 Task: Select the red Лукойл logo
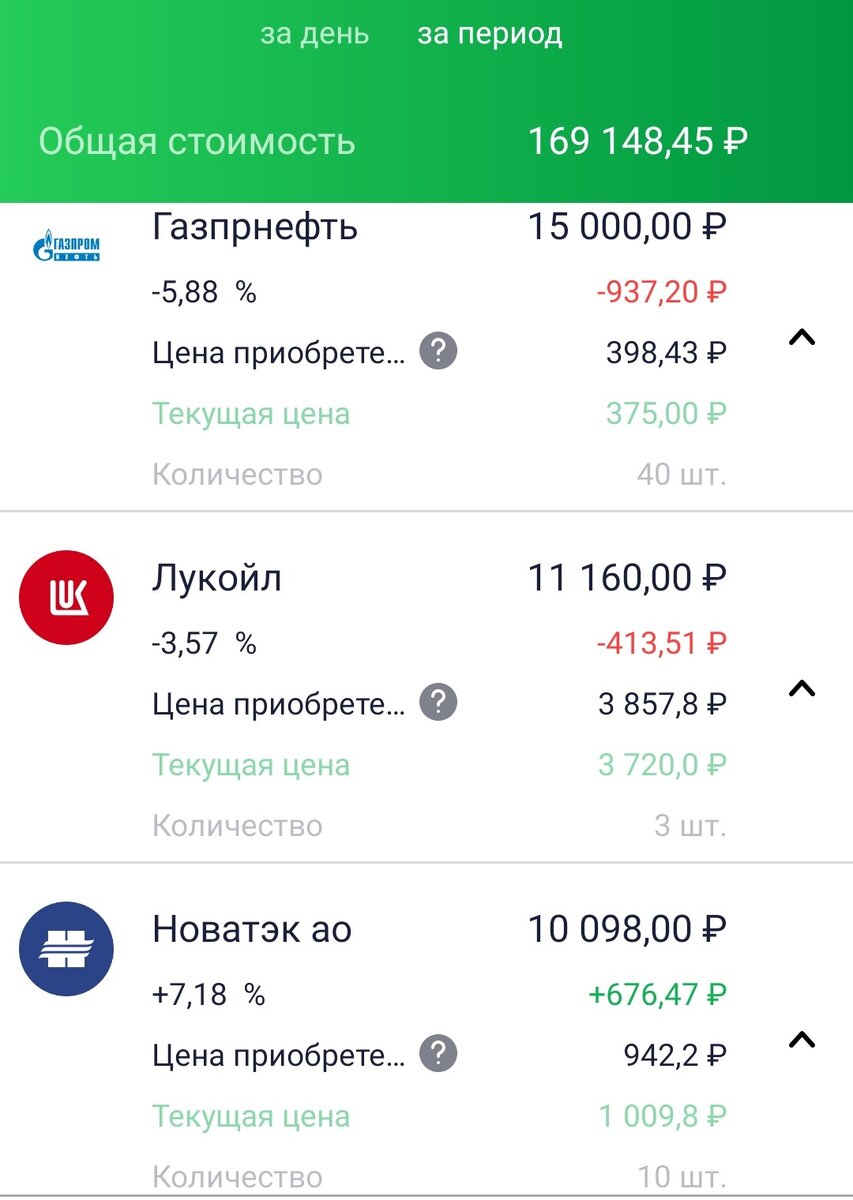point(66,596)
